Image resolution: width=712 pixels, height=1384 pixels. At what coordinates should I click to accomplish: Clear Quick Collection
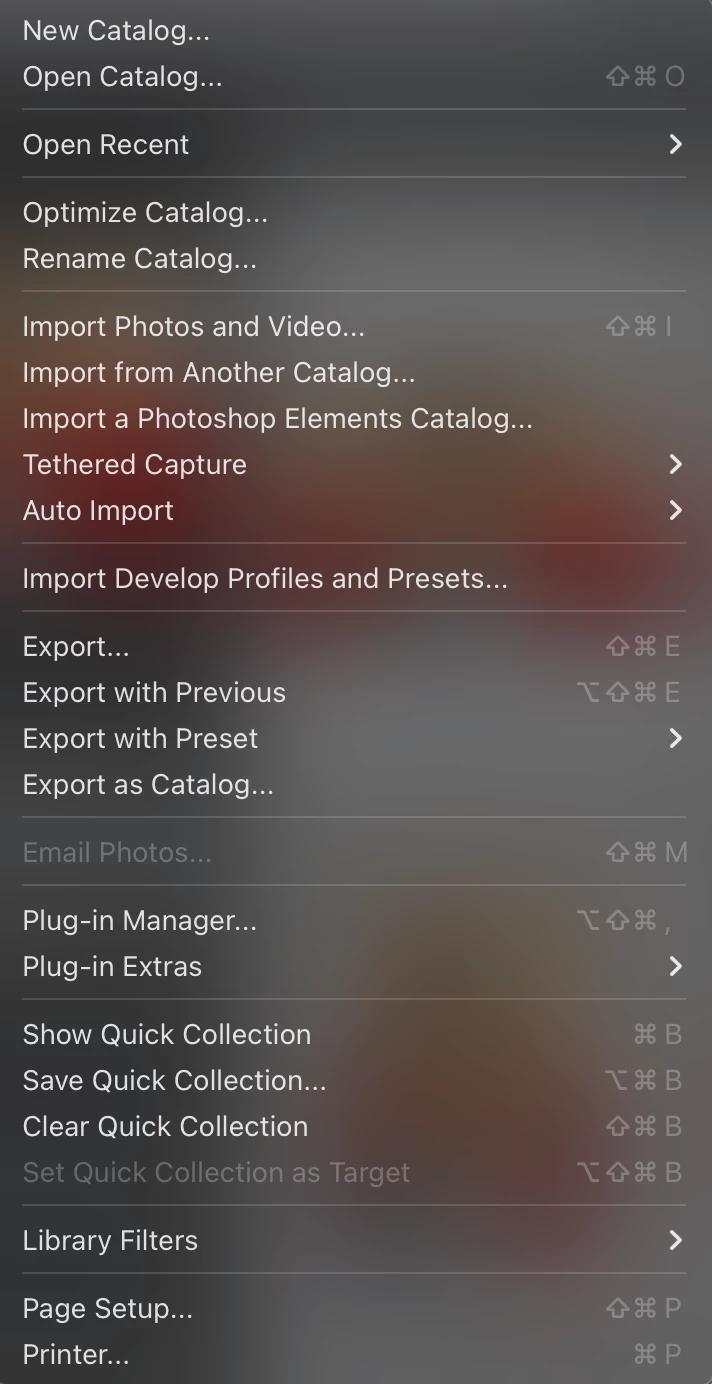coord(165,1127)
